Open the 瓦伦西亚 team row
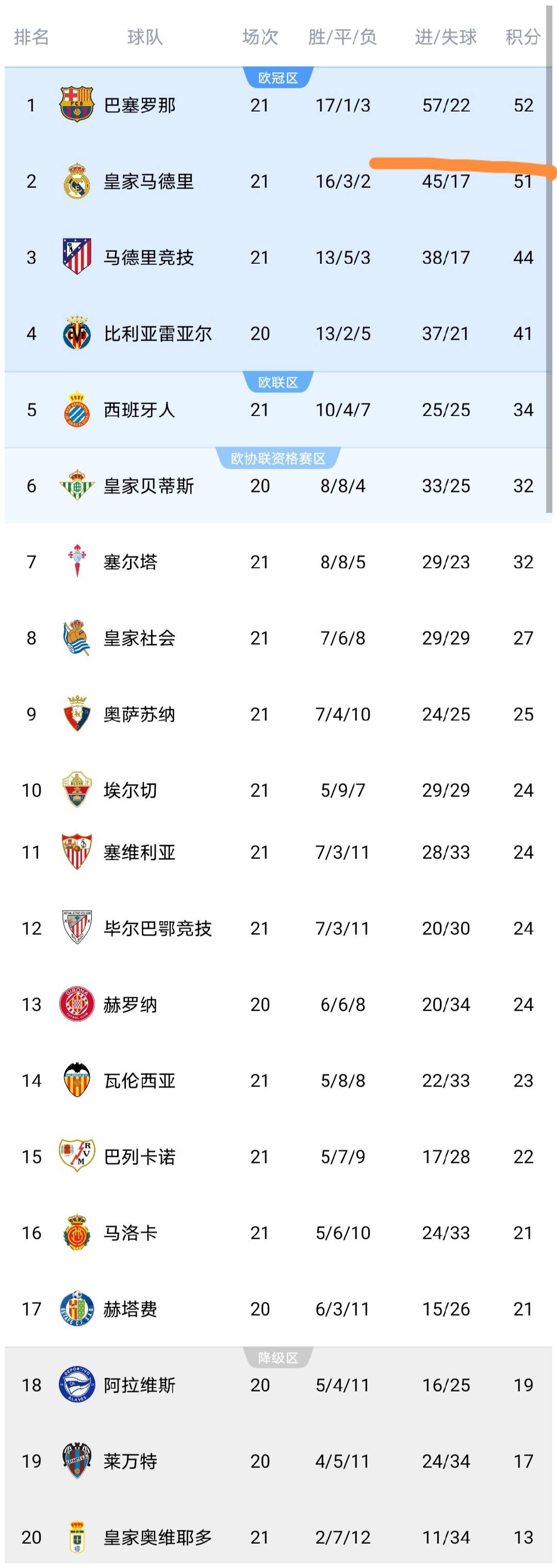This screenshot has width=557, height=1568. pos(139,1080)
